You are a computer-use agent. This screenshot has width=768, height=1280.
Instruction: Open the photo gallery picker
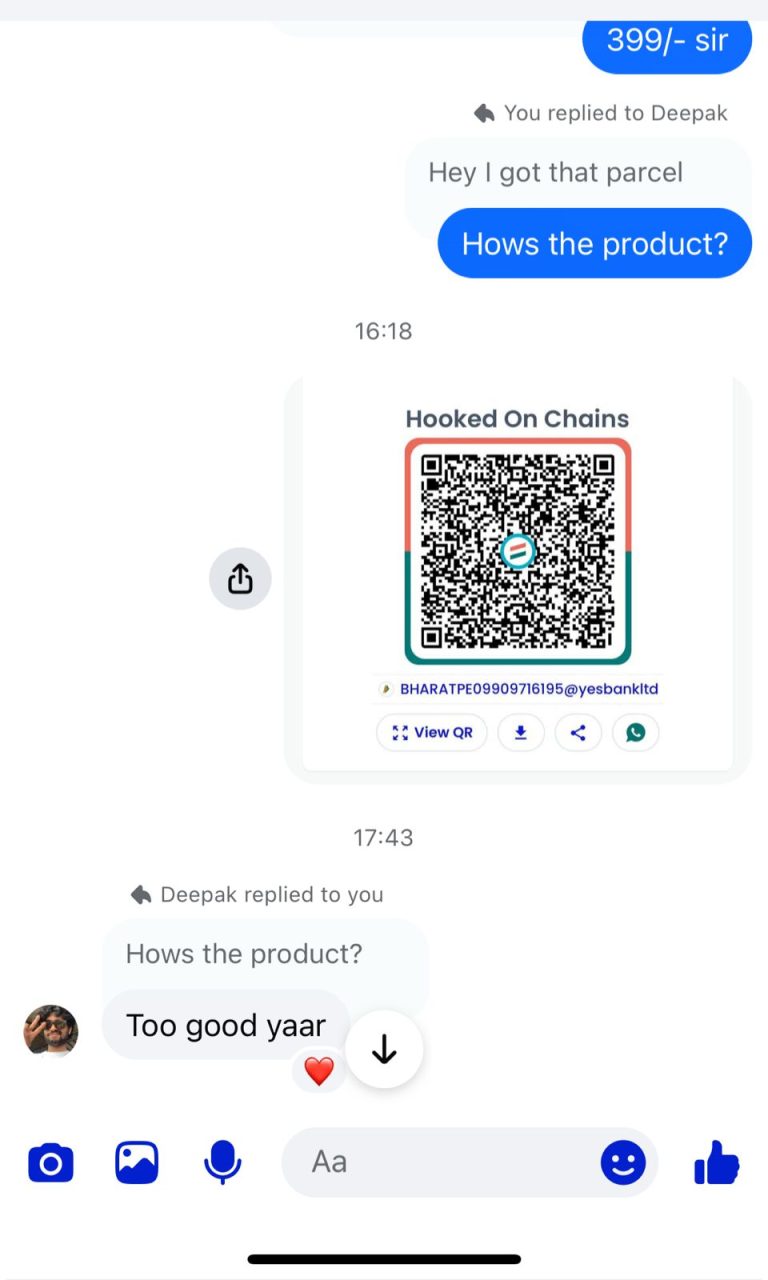[137, 1163]
